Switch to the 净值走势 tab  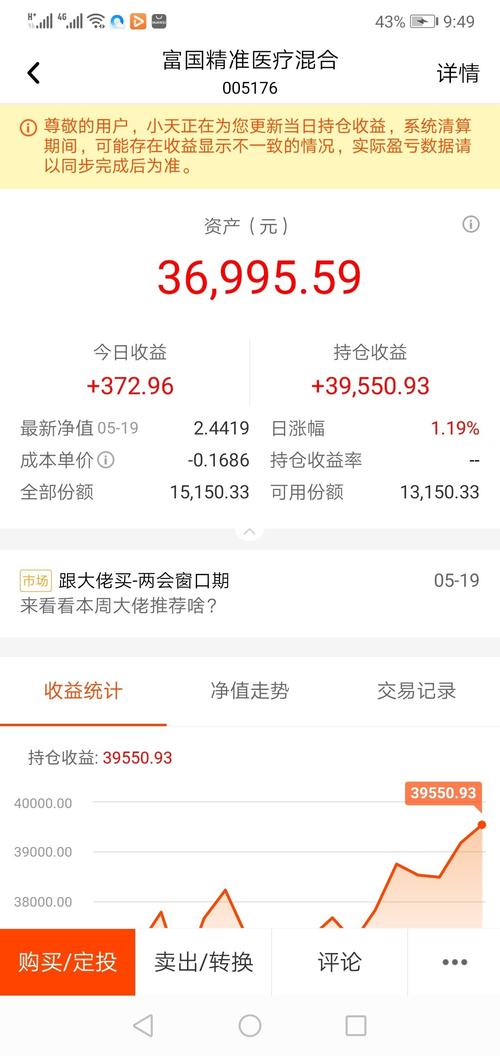249,691
